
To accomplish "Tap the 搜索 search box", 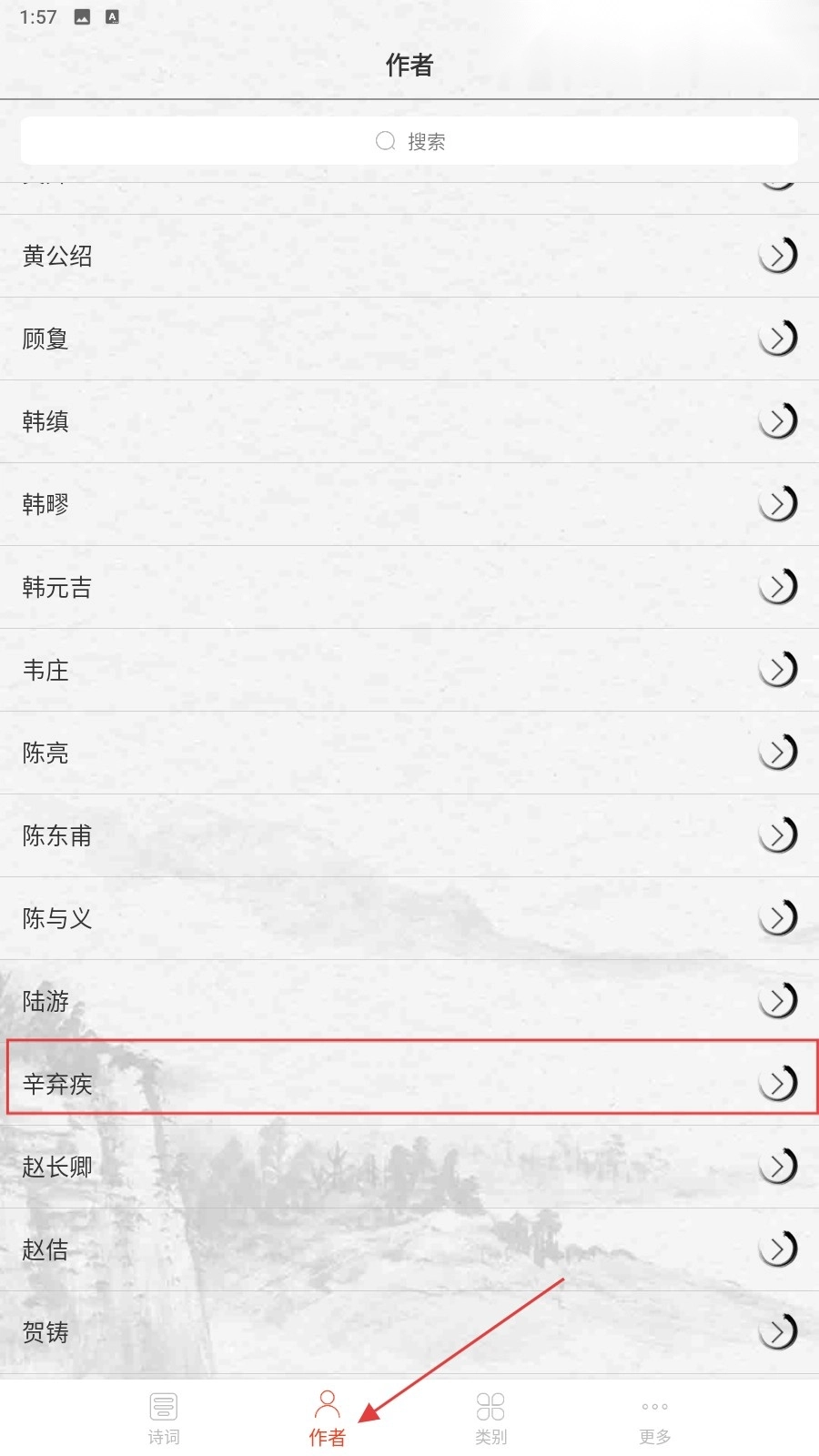I will tap(409, 141).
